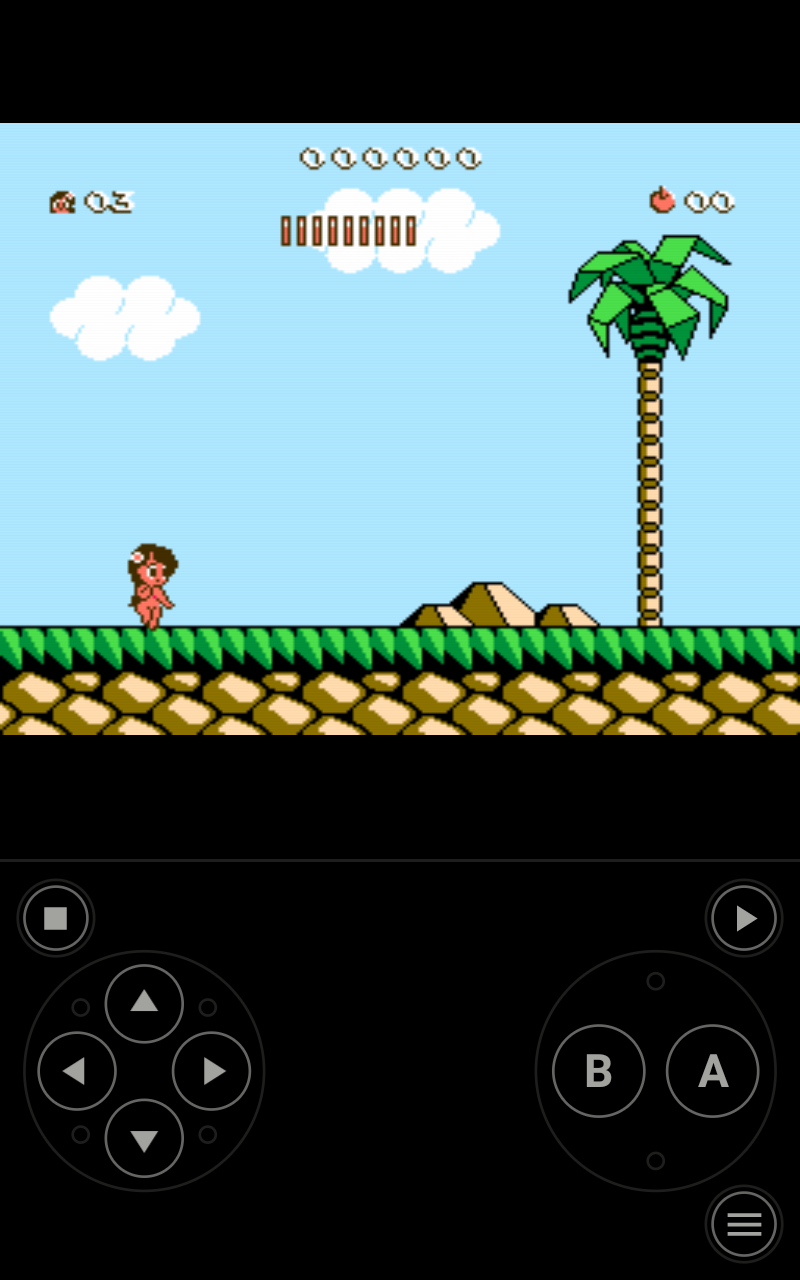Move up with the D-pad up arrow
The width and height of the screenshot is (800, 1280).
pyautogui.click(x=144, y=1003)
